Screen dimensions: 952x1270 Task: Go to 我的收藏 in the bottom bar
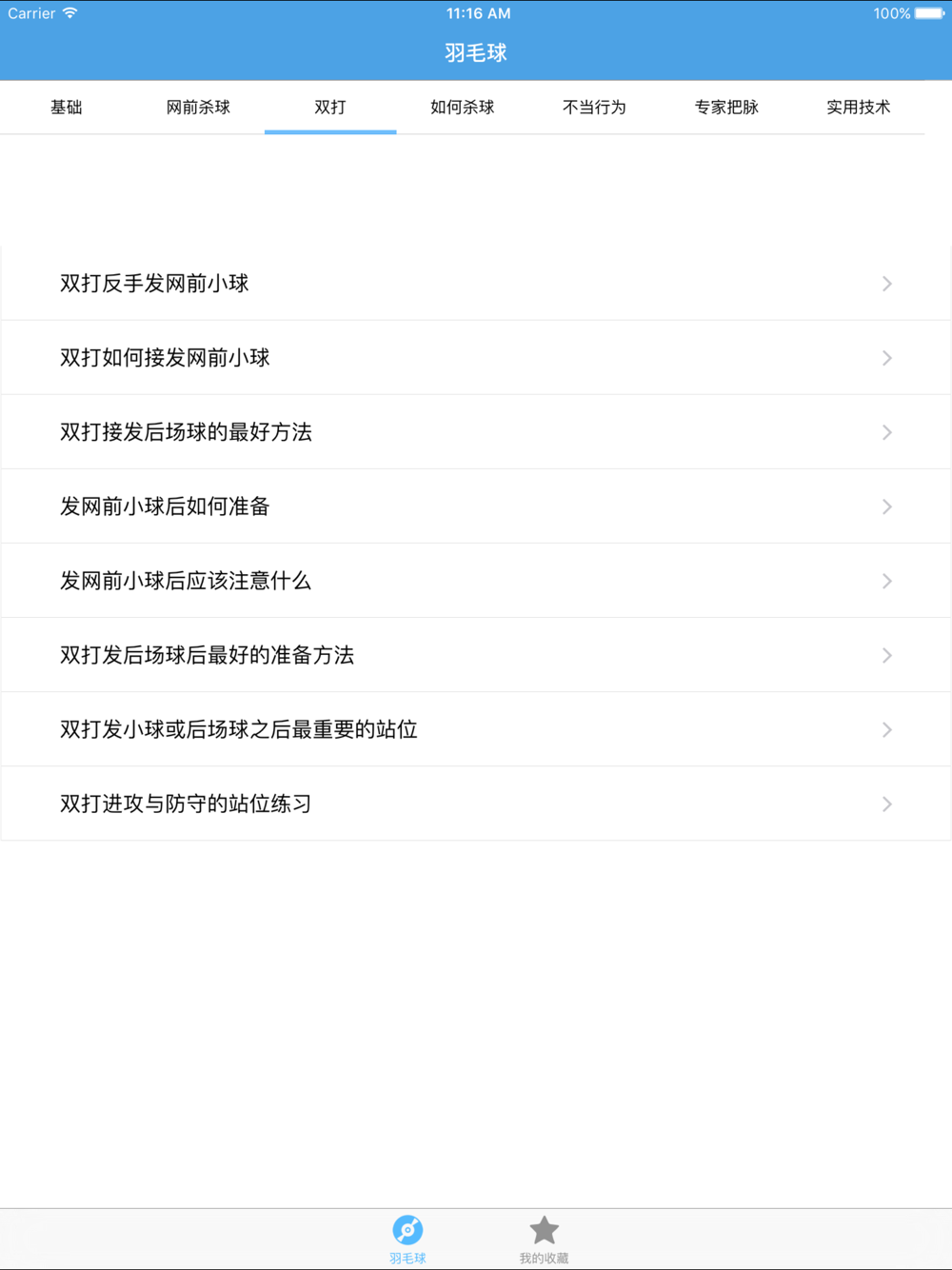point(544,1240)
